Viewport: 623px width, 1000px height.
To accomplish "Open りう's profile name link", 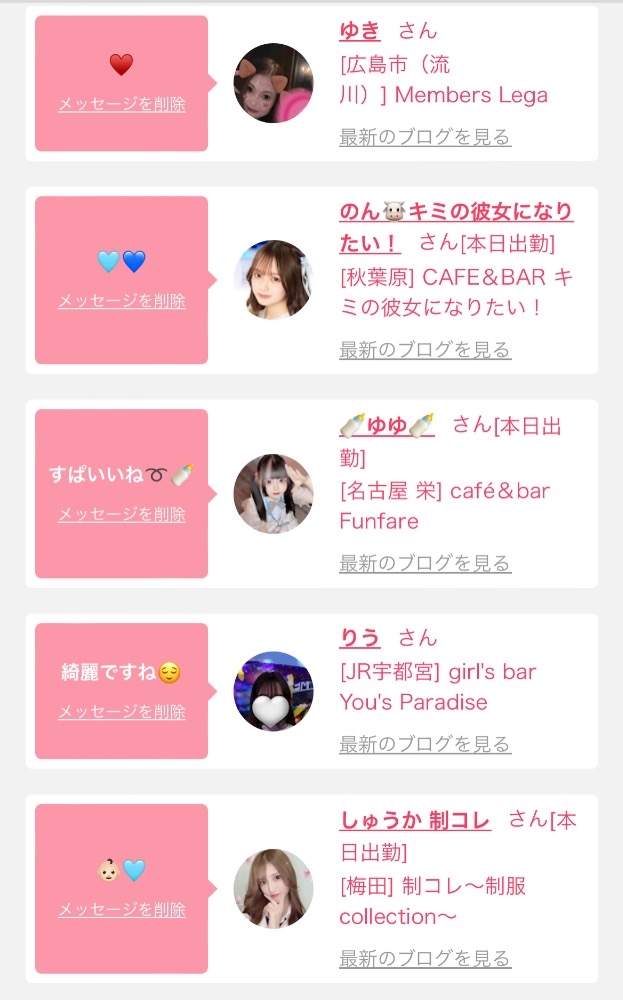I will (x=360, y=638).
